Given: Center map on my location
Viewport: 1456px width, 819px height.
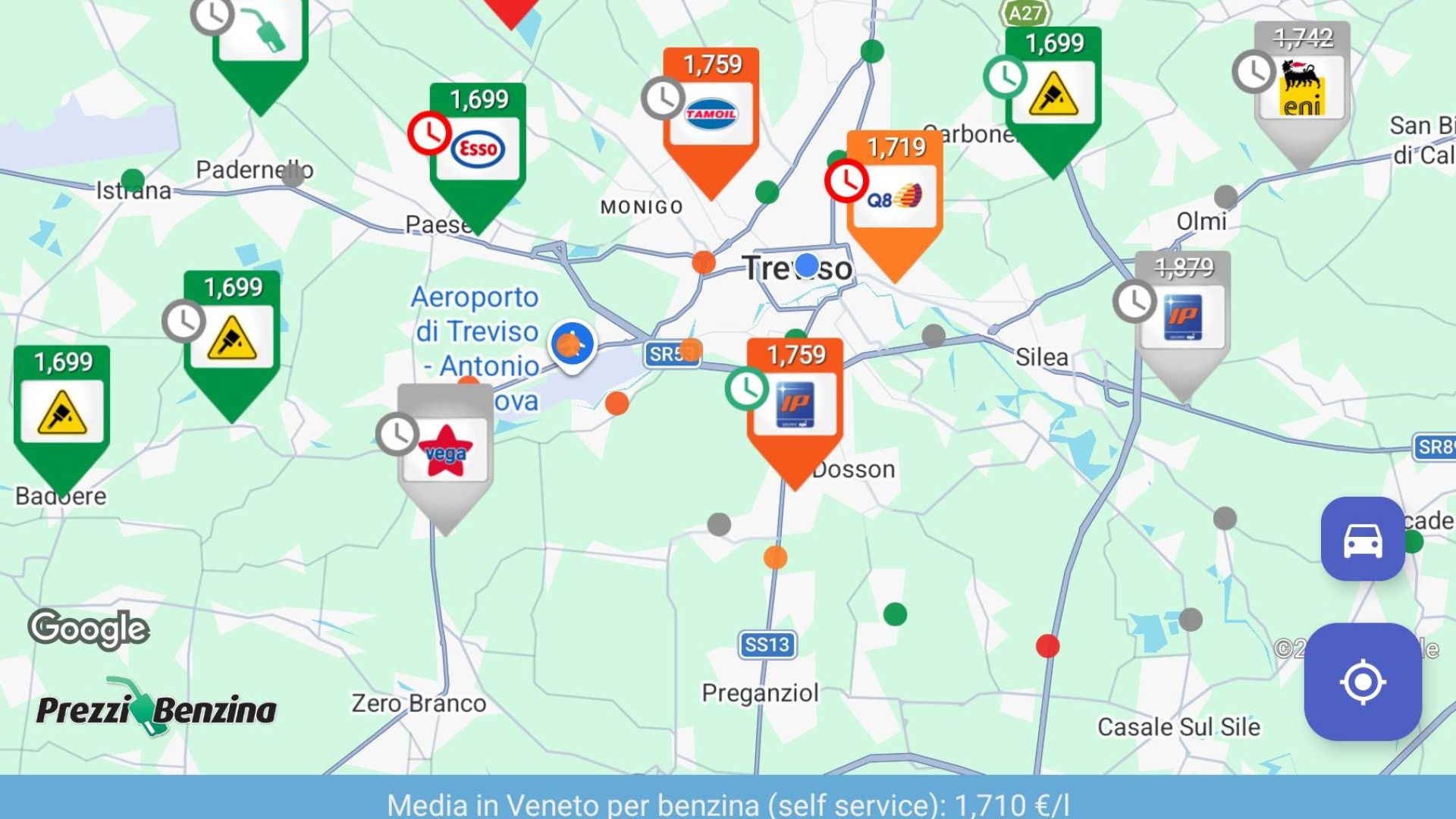Looking at the screenshot, I should pos(1363,682).
